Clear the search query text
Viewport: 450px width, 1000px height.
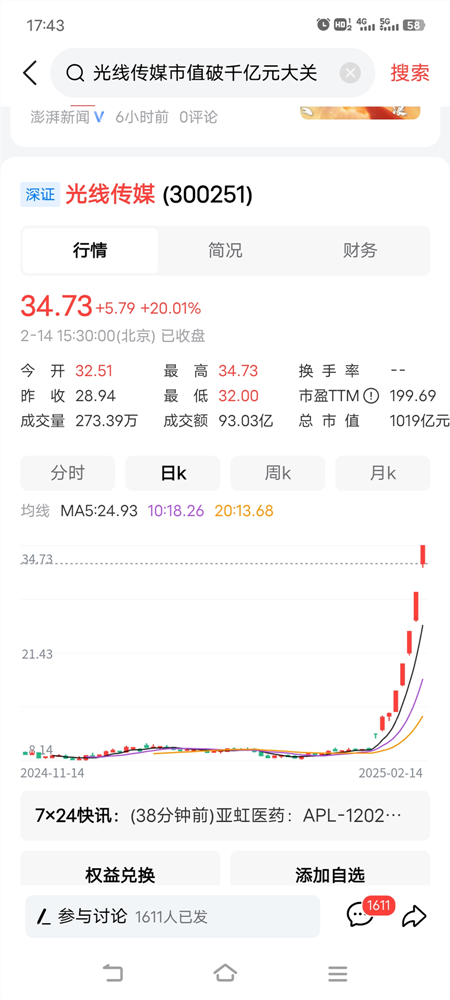click(x=350, y=73)
